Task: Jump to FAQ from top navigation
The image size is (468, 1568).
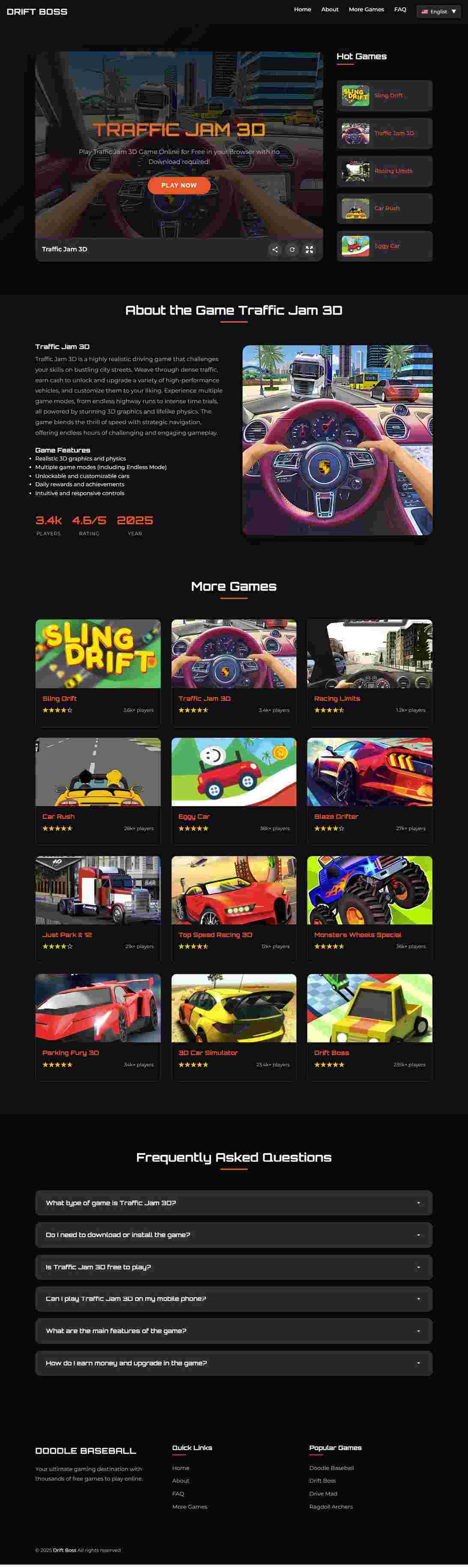Action: pyautogui.click(x=400, y=10)
